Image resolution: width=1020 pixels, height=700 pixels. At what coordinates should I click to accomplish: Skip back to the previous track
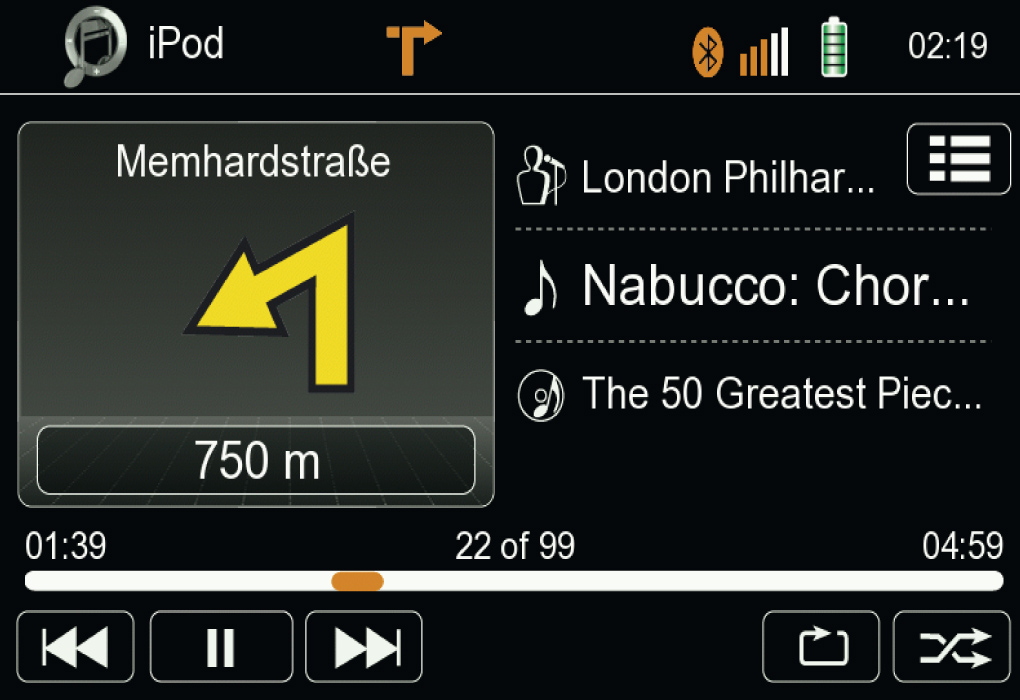click(x=75, y=647)
